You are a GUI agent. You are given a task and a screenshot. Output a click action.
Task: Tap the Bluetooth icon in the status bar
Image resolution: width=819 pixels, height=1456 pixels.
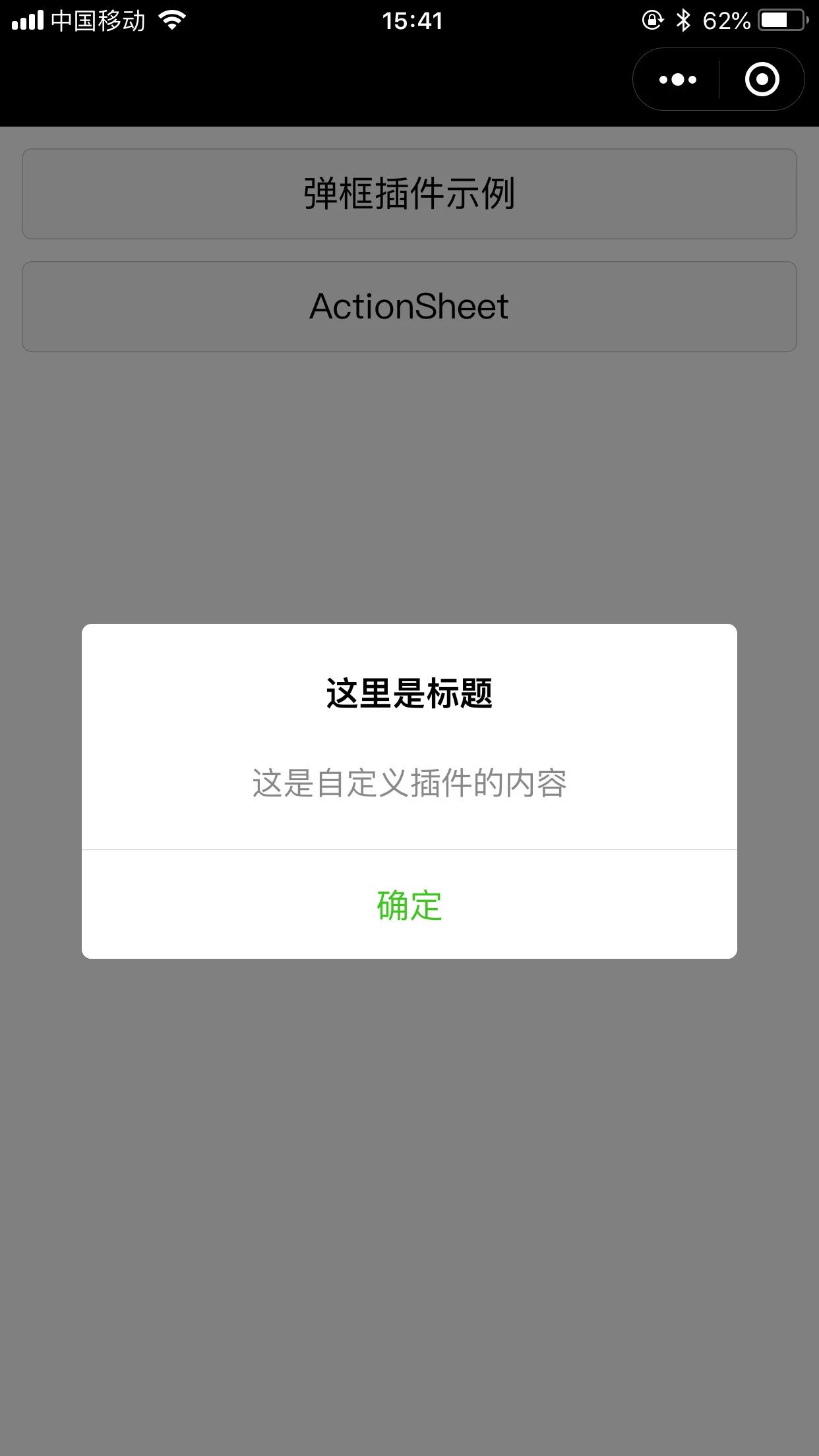(x=684, y=20)
